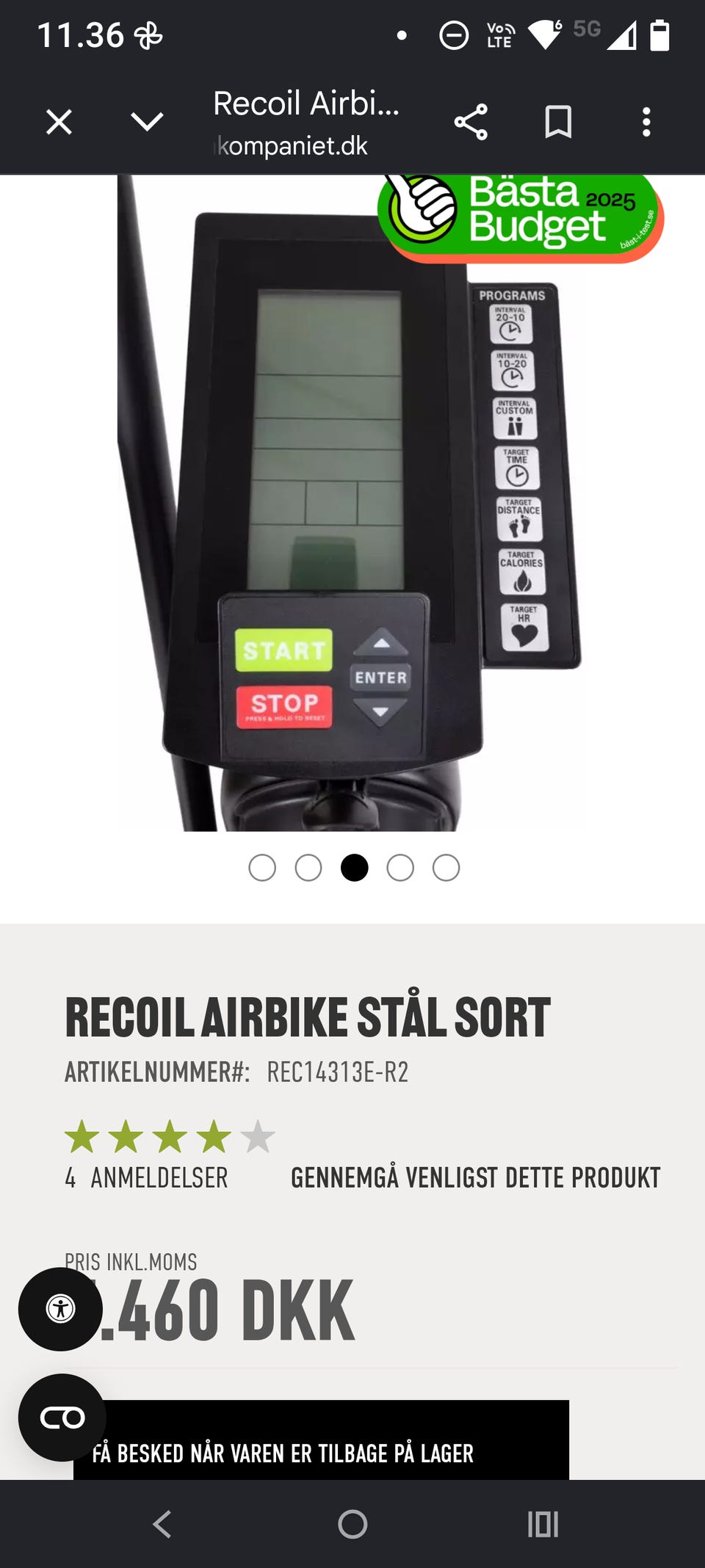This screenshot has width=705, height=1568.
Task: Open the 4 Anmeldelser reviews link
Action: click(146, 1177)
